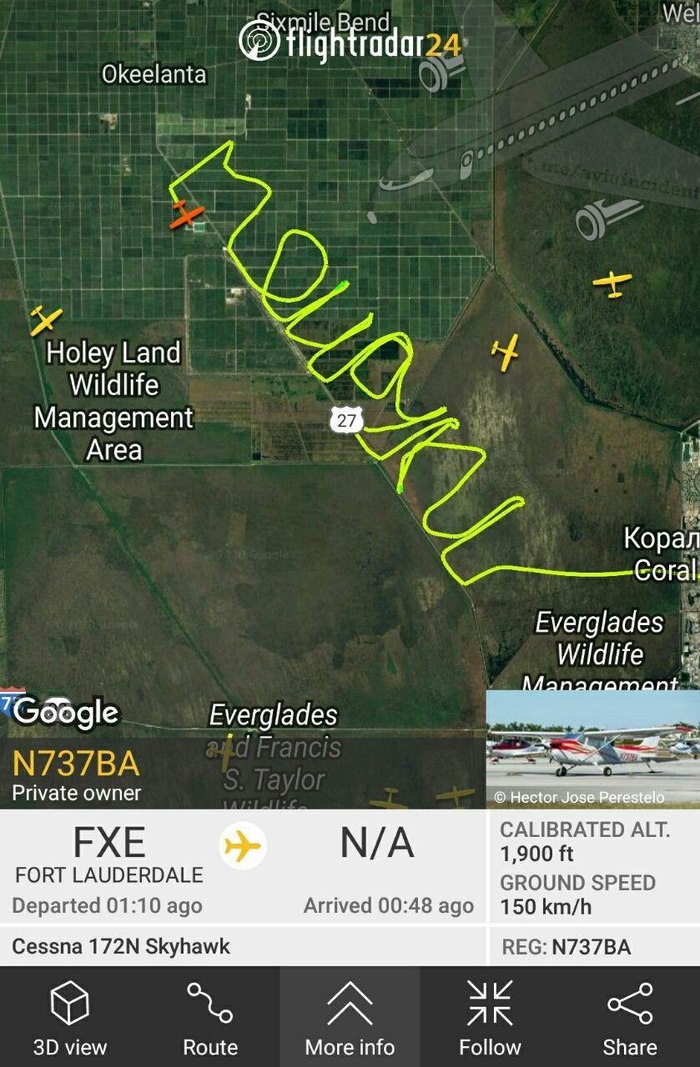
Task: Select the yellow aircraft beside Holey Land
Action: (x=45, y=320)
